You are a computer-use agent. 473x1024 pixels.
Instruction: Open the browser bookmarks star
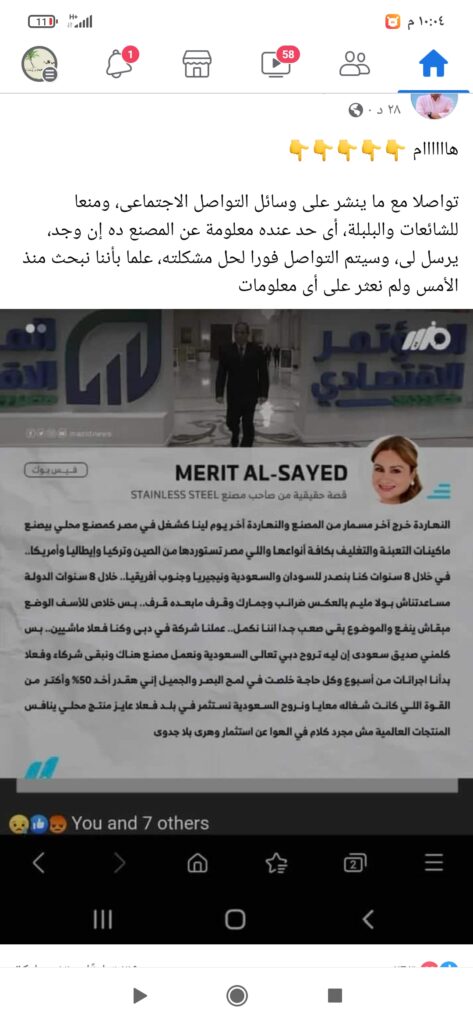276,864
